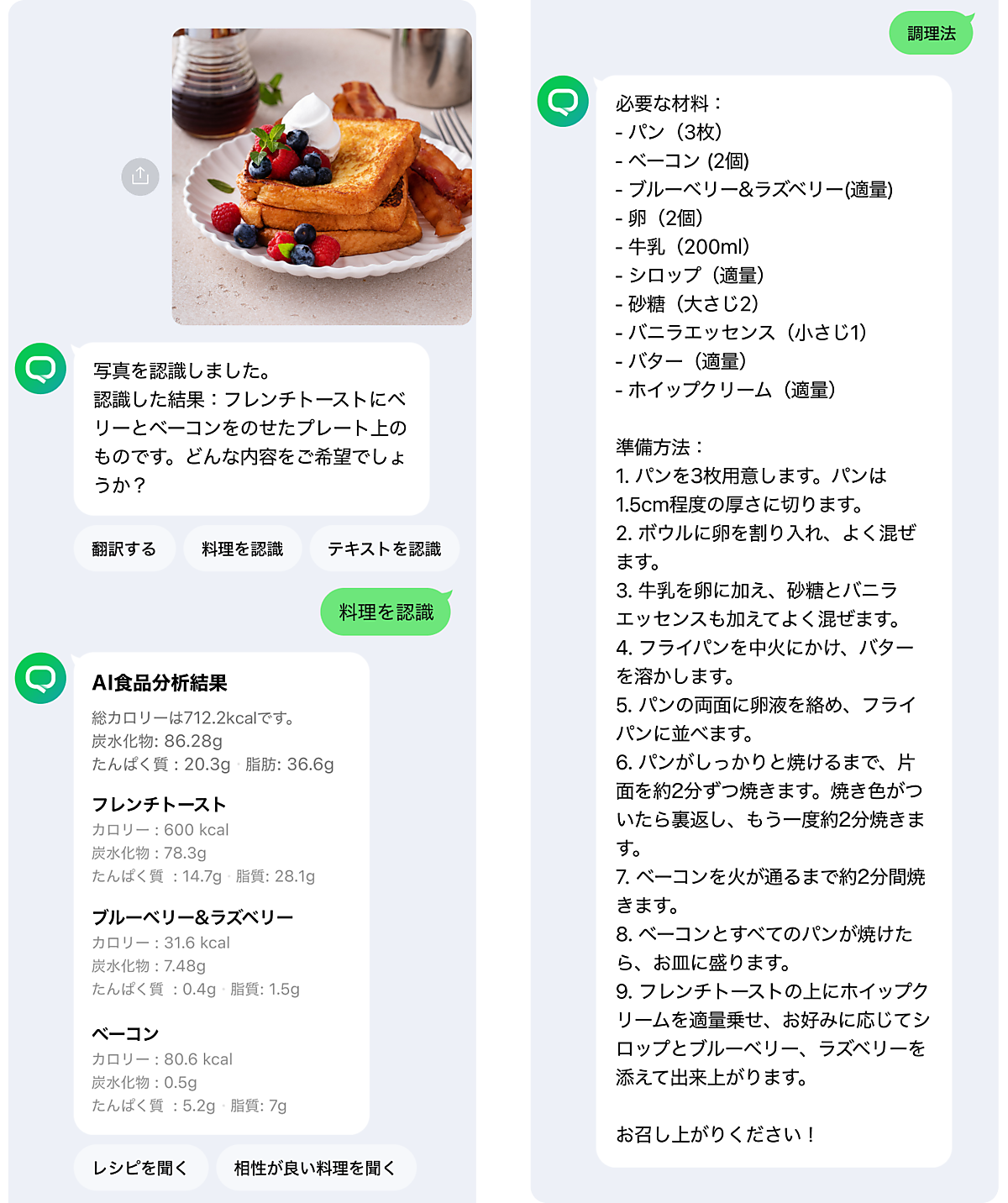Open the French toast photo

click(322, 176)
